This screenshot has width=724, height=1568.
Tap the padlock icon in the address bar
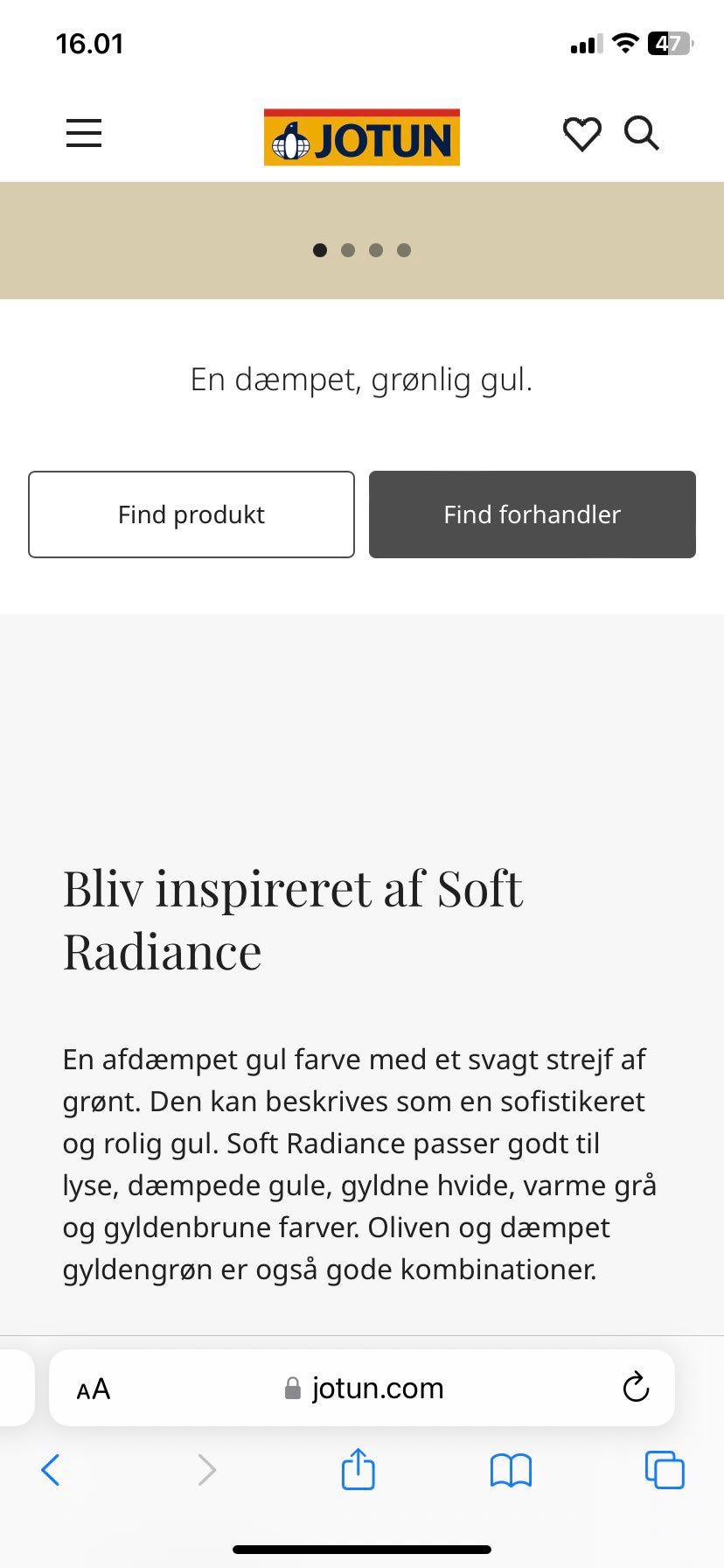point(292,1388)
